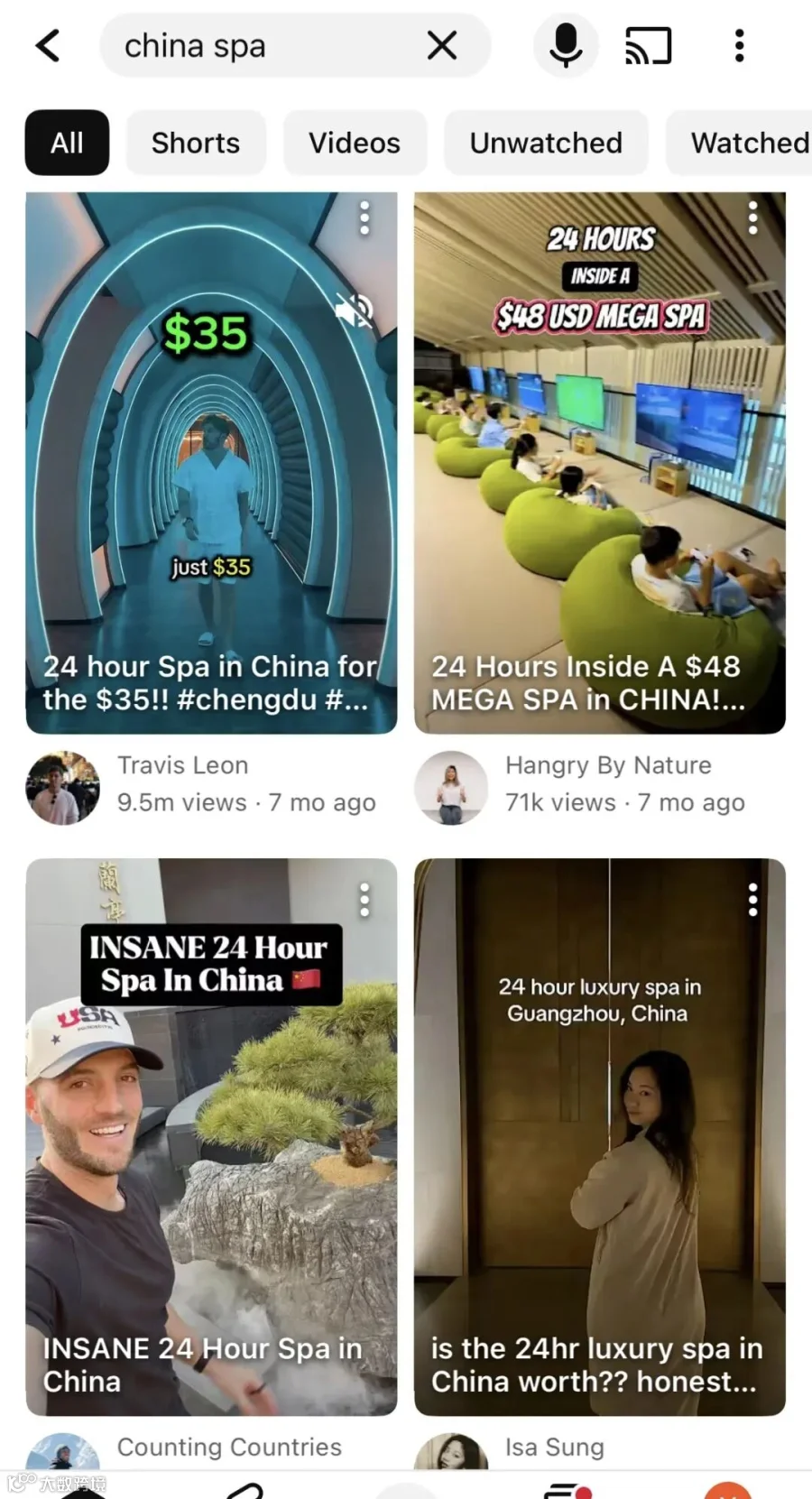
Task: Open '24 Hours Inside A $48 MEGA SPA' video
Action: coord(600,463)
